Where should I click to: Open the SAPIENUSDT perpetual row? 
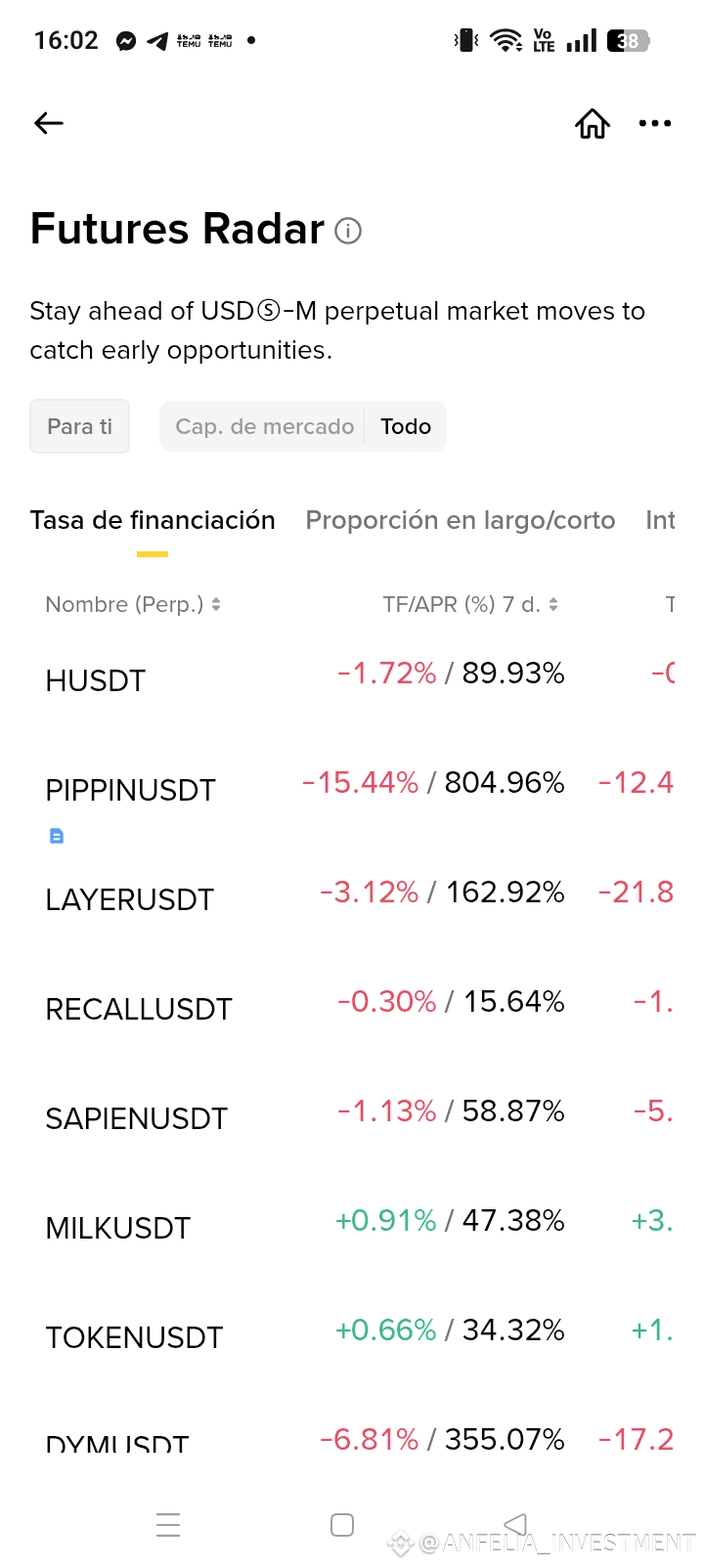click(x=136, y=1119)
